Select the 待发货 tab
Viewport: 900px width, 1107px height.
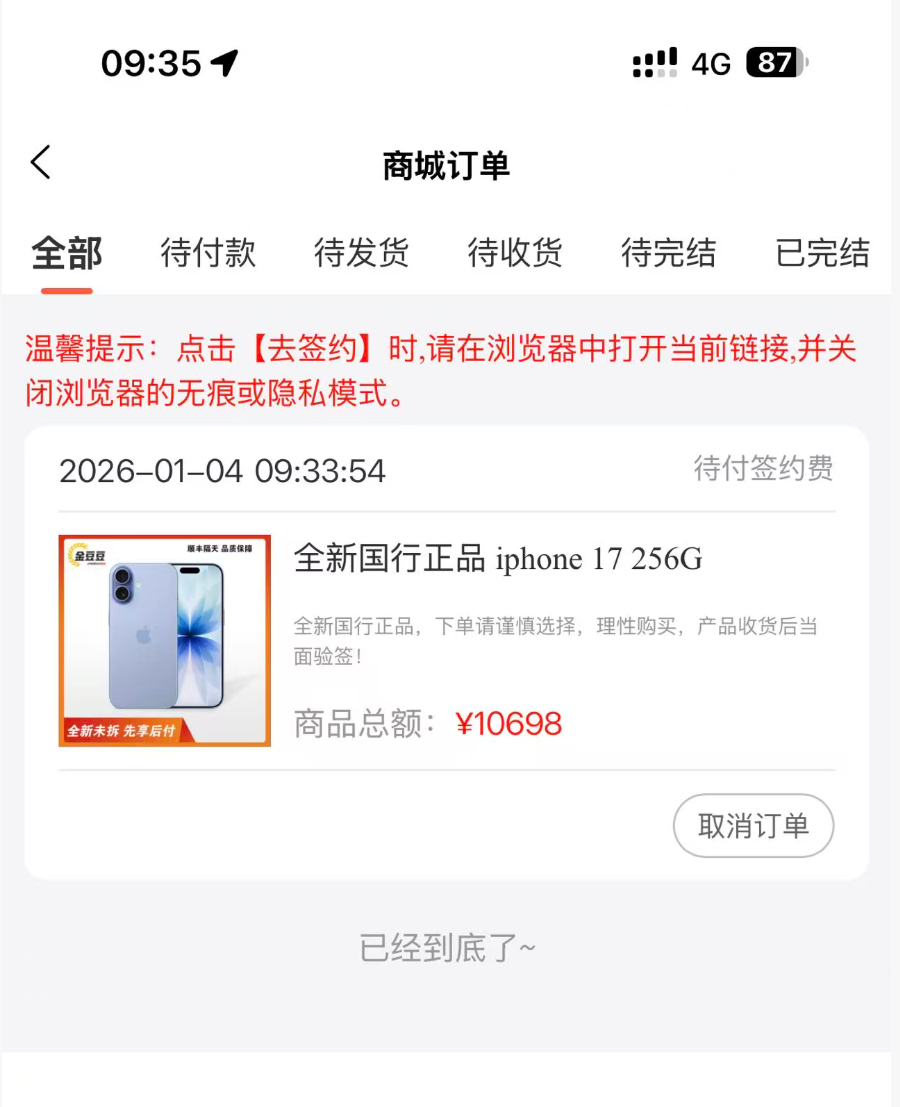(361, 255)
